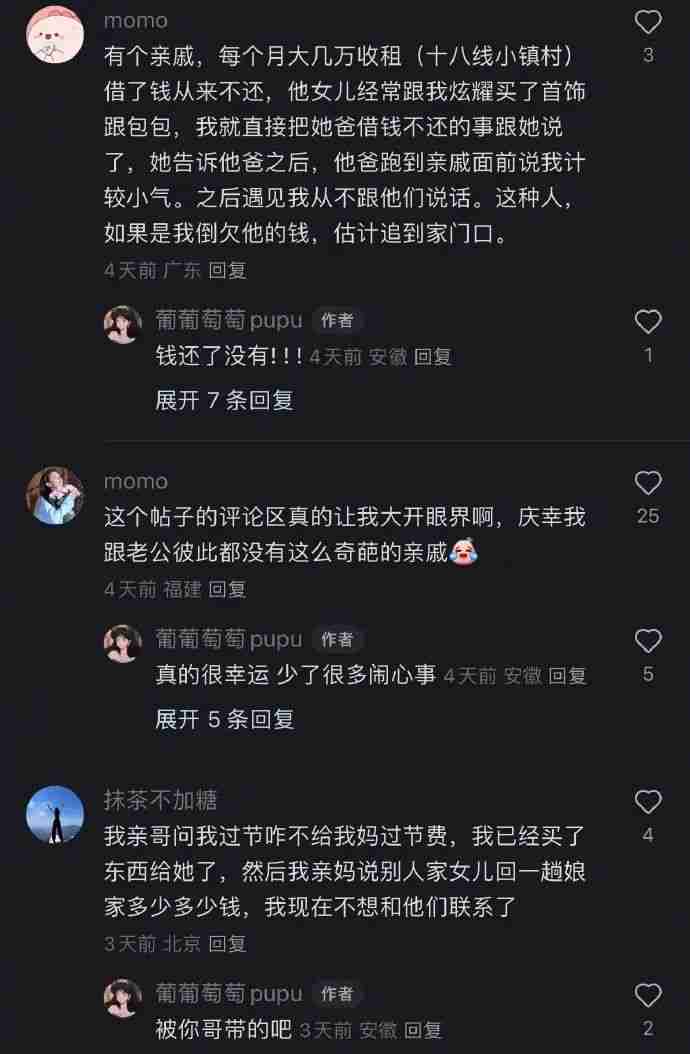Like the author's reply 钱还了没有
Viewport: 690px width, 1054px height.
pyautogui.click(x=648, y=321)
